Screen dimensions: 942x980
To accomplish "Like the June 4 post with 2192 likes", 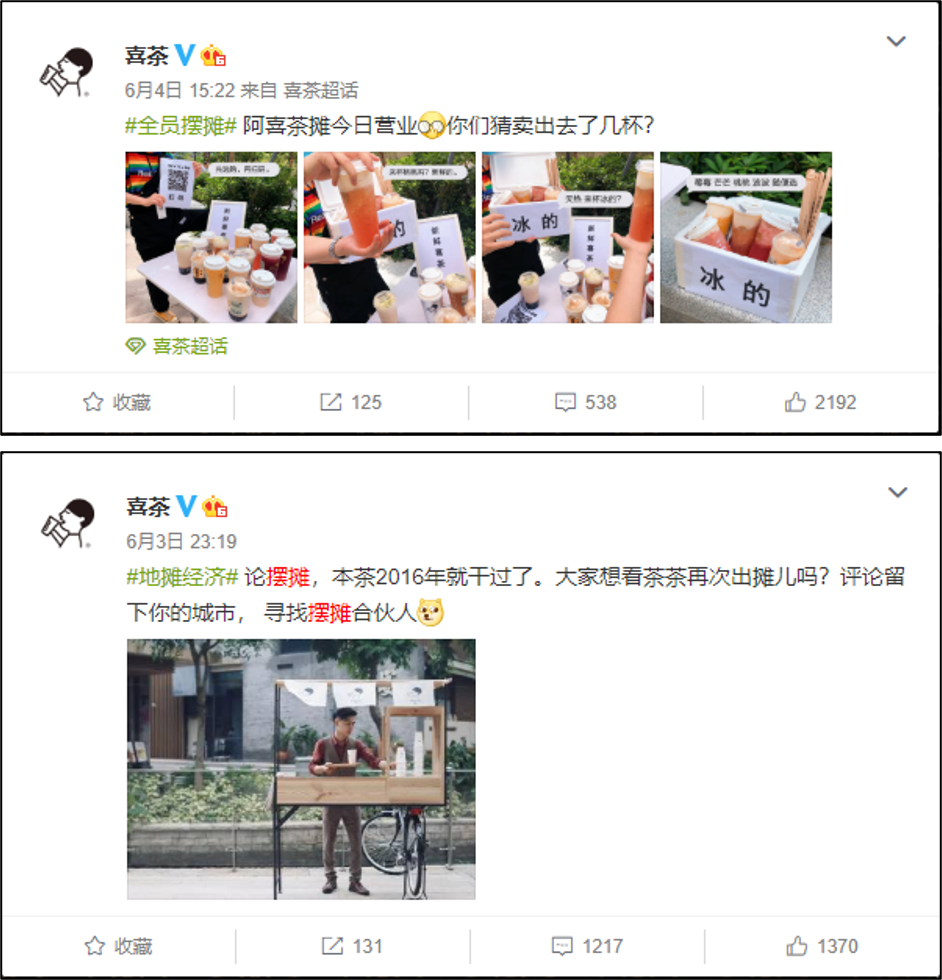I will pos(820,402).
